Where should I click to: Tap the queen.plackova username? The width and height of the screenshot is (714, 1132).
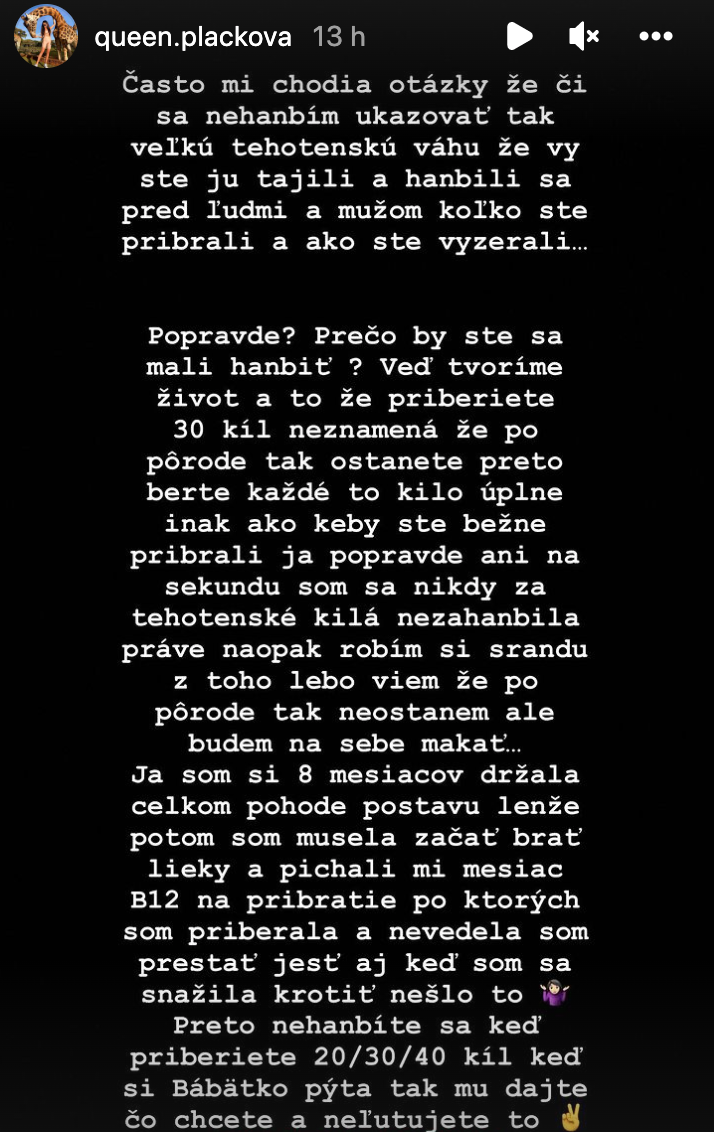[x=193, y=37]
